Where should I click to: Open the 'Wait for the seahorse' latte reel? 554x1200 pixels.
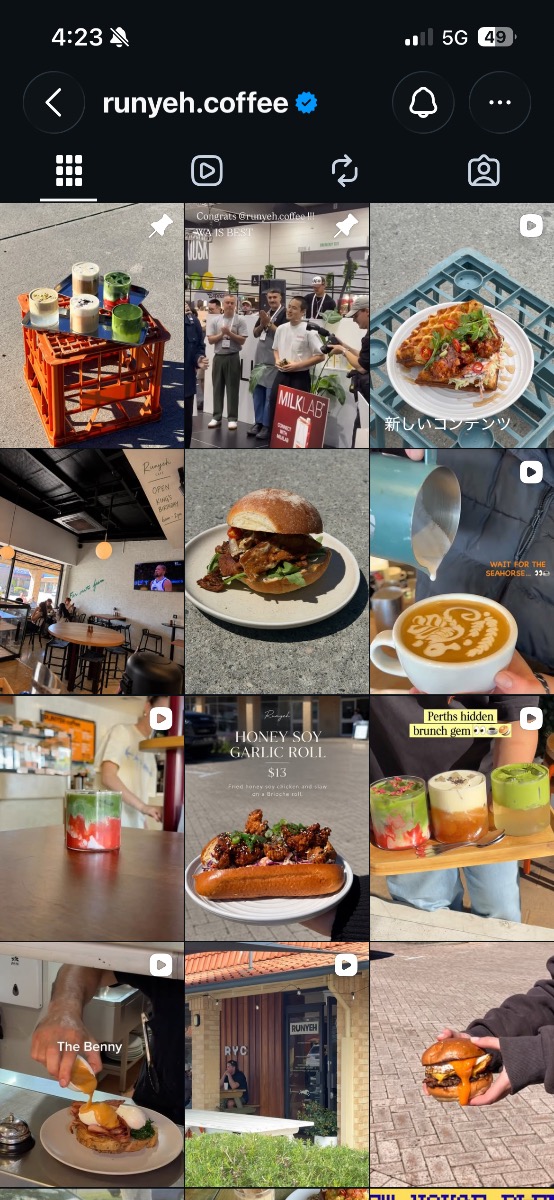coord(462,571)
